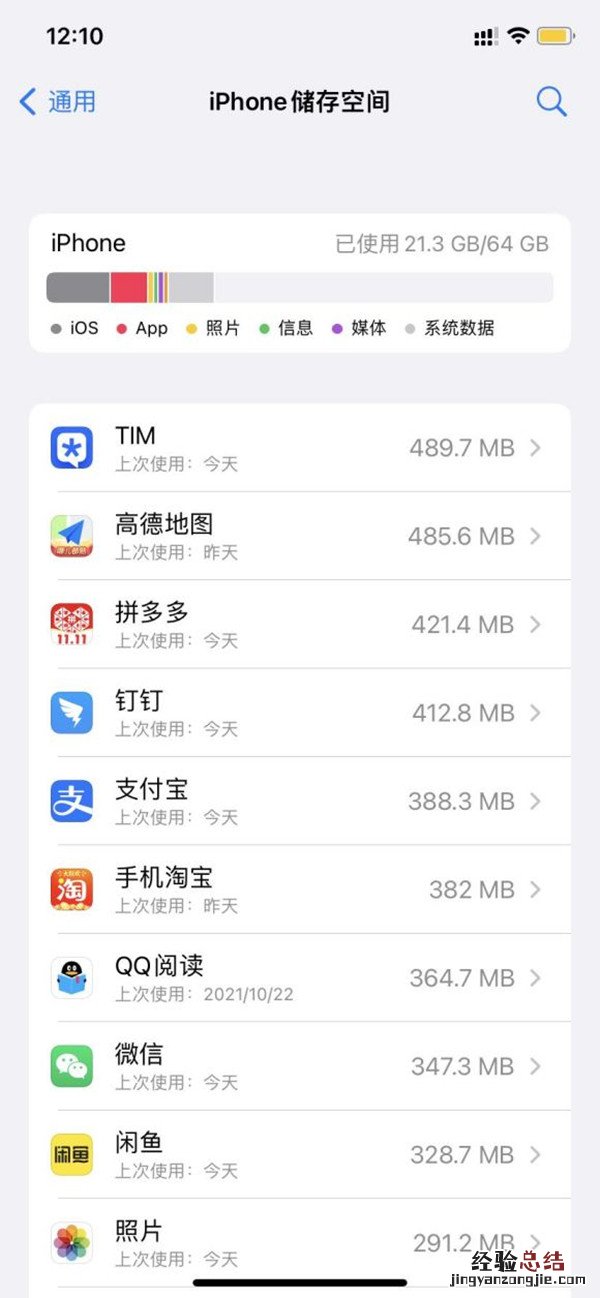Screen dimensions: 600x1298
Task: Select the 照片 app row
Action: click(x=300, y=1242)
